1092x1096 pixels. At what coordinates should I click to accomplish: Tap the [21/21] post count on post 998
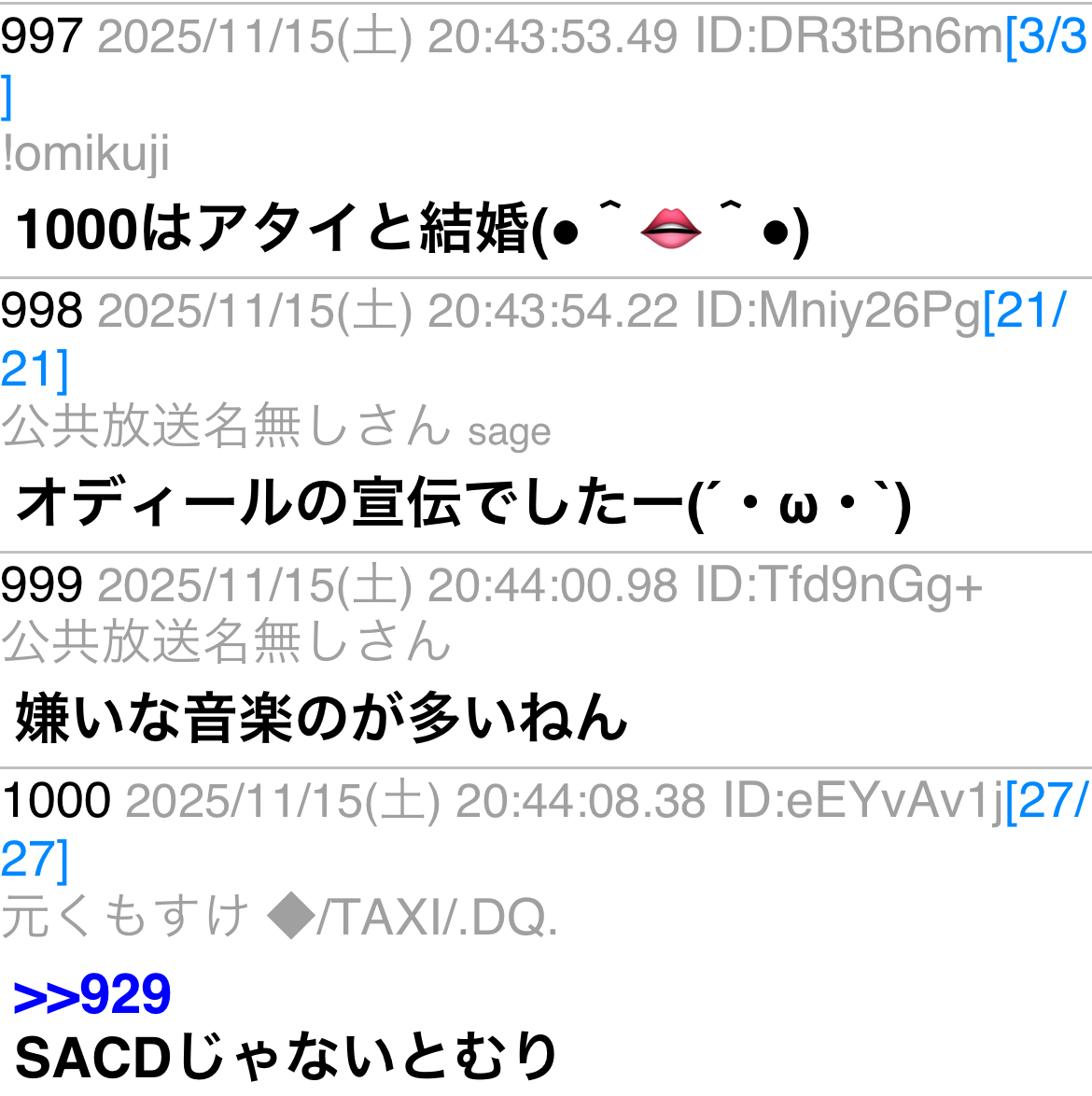(1024, 312)
